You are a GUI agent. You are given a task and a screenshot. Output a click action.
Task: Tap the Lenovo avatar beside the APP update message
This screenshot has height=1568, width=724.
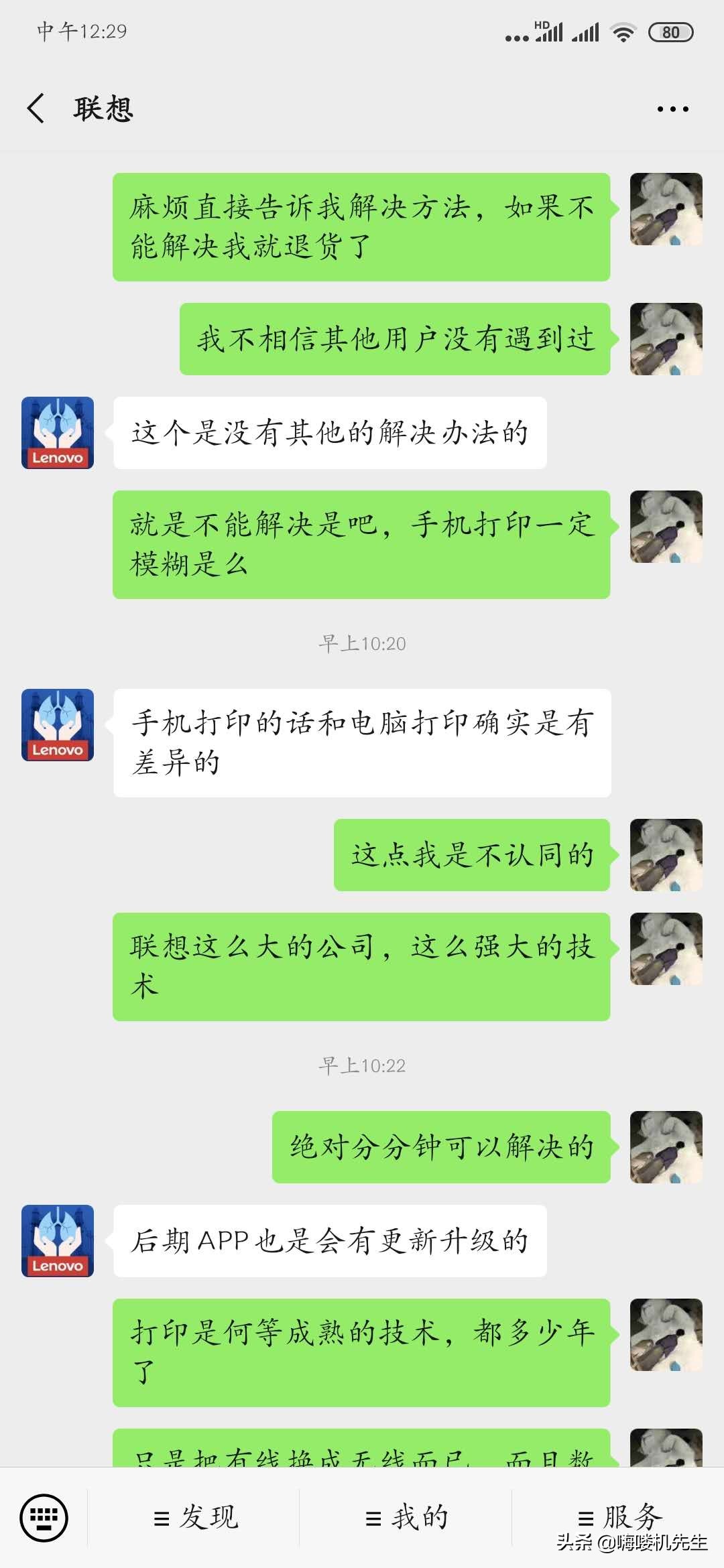[57, 1240]
